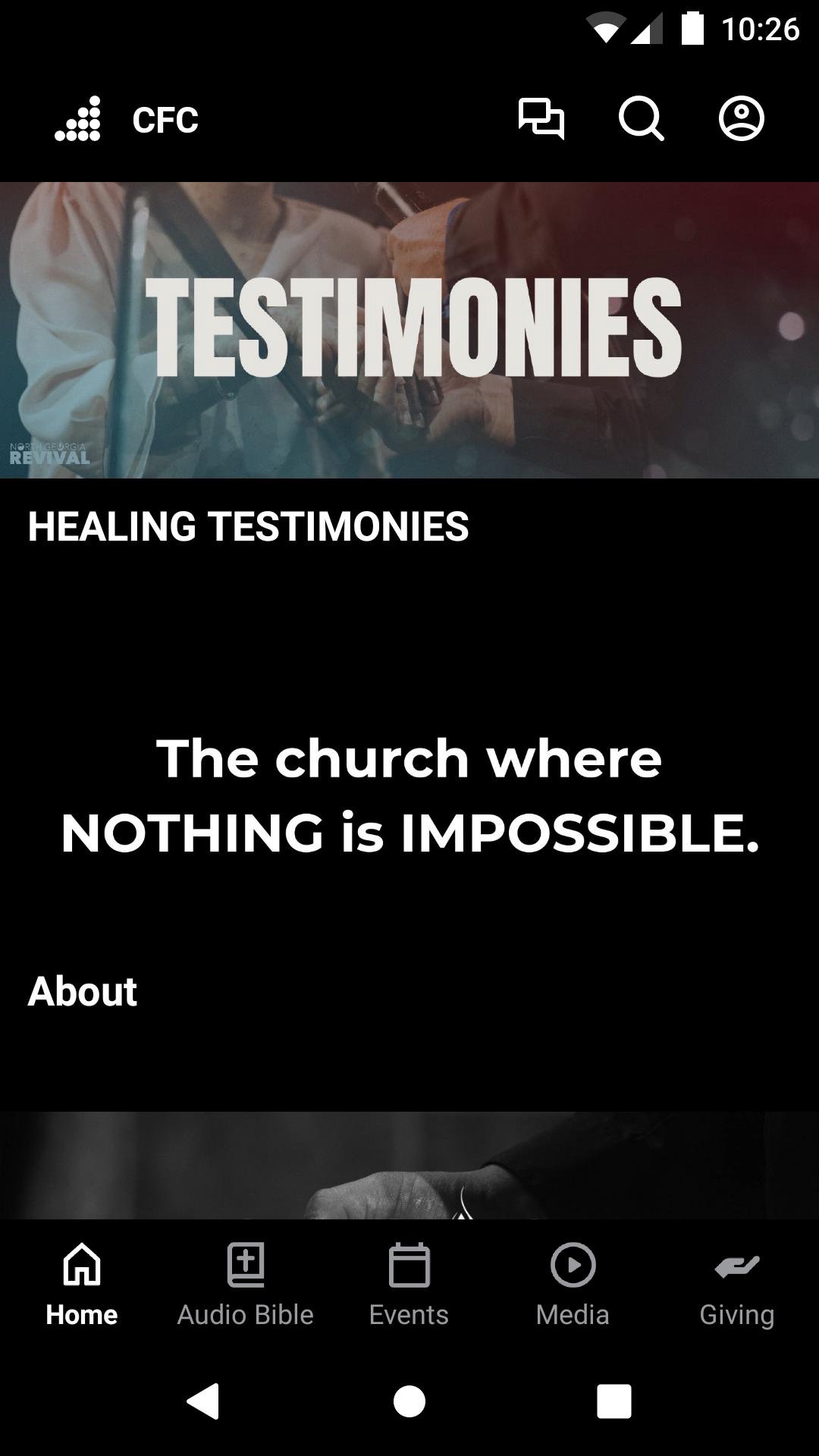819x1456 pixels.
Task: Switch to the Events tab
Action: (409, 1283)
